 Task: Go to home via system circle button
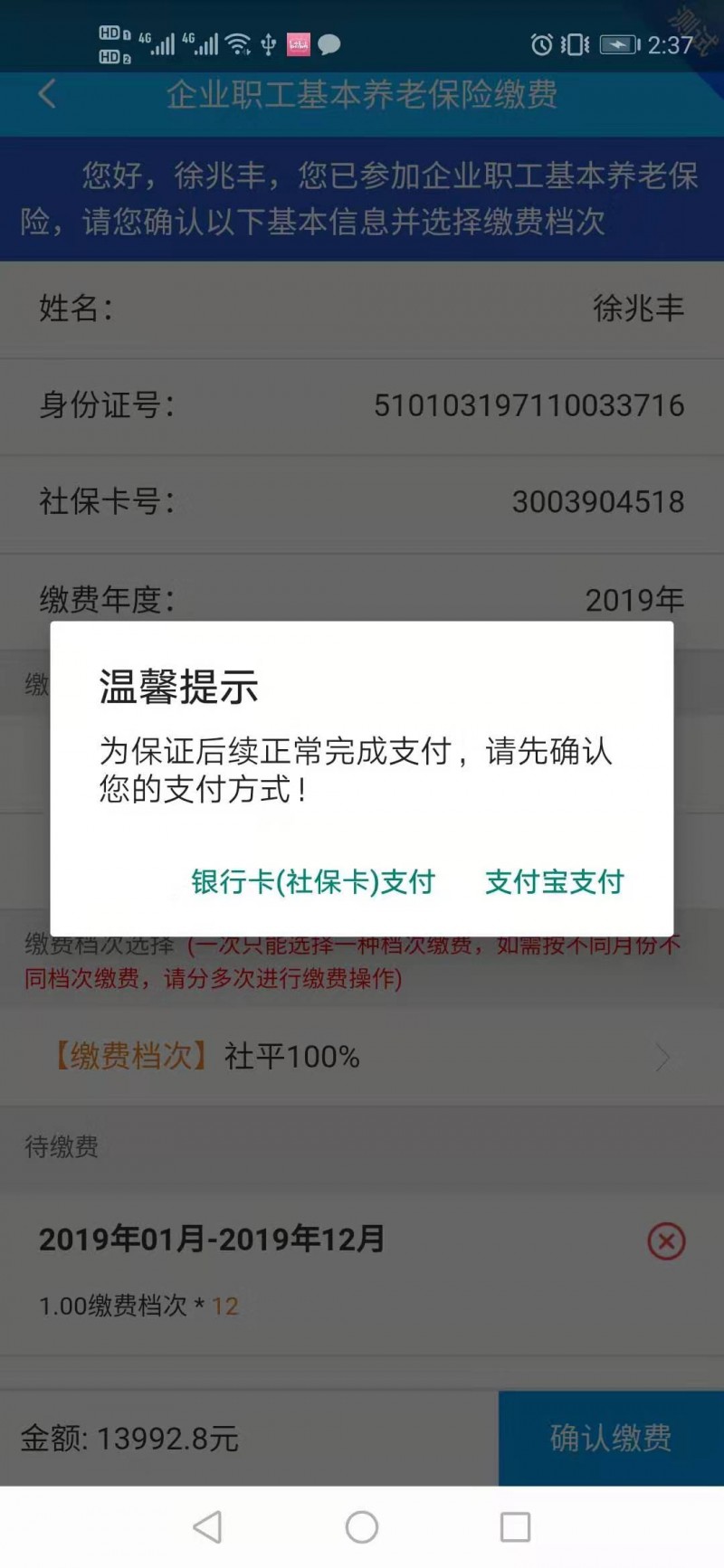(x=362, y=1527)
